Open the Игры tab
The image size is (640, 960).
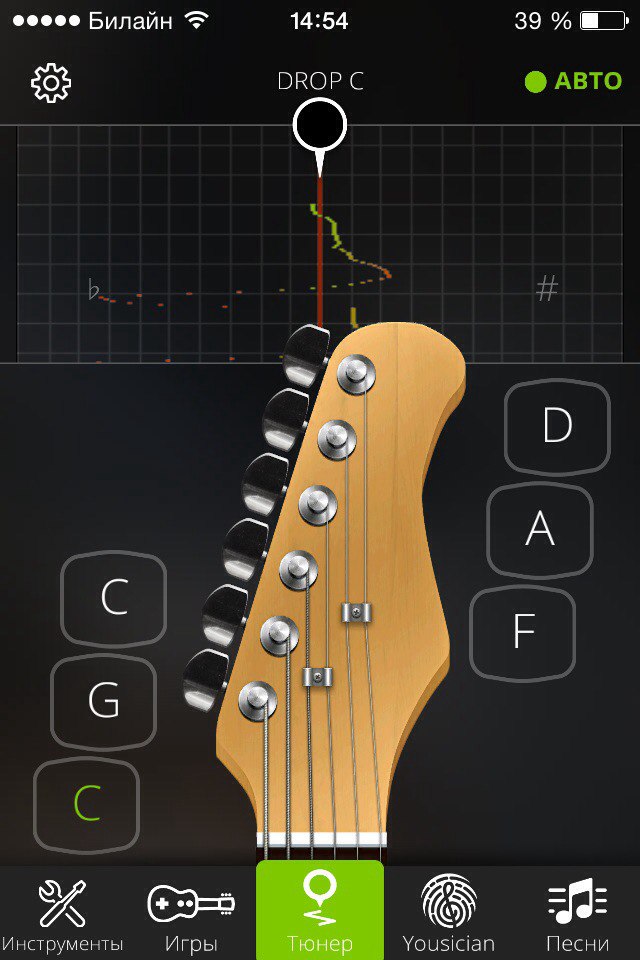click(190, 915)
